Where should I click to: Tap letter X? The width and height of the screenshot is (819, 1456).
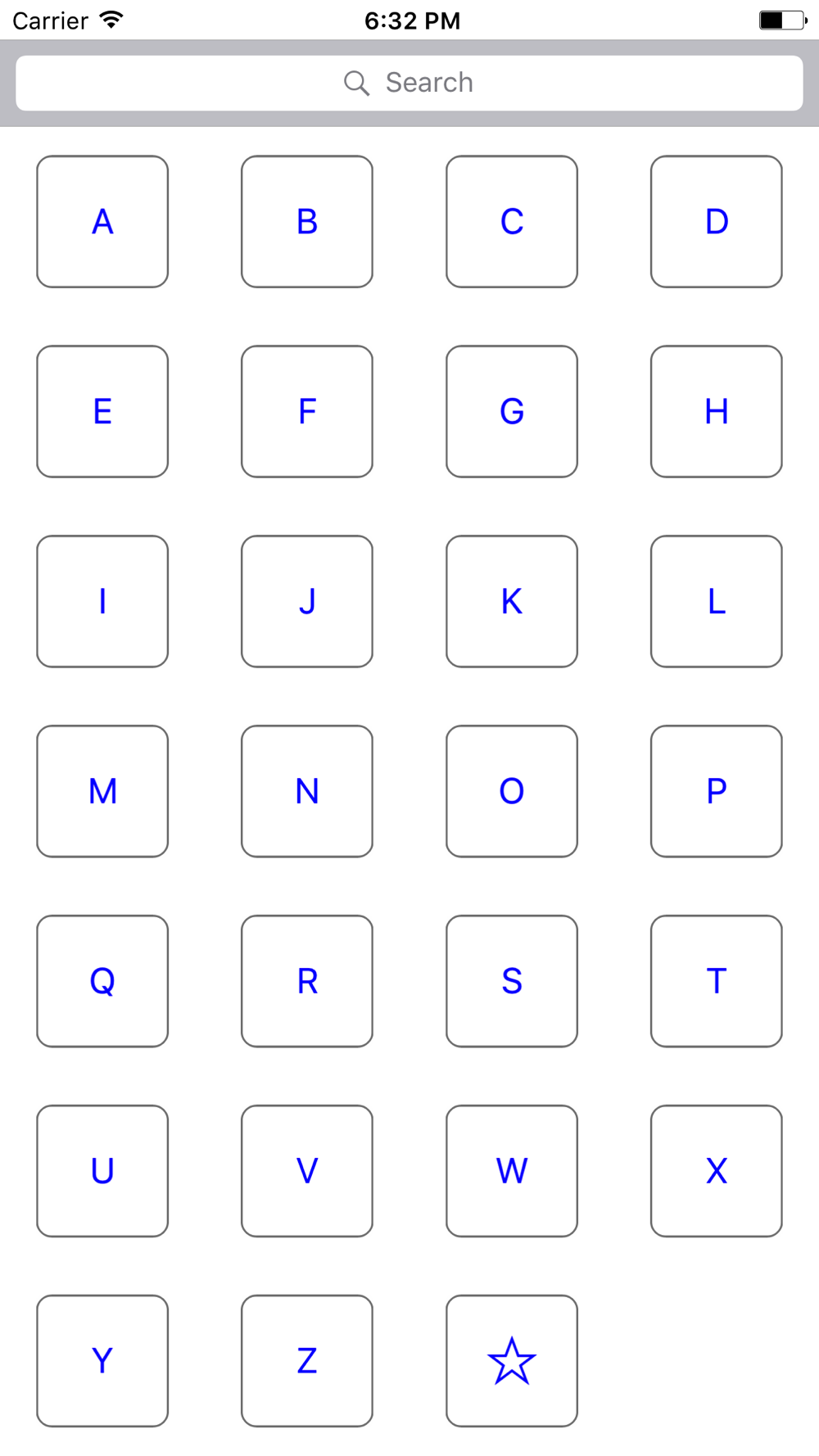717,1171
